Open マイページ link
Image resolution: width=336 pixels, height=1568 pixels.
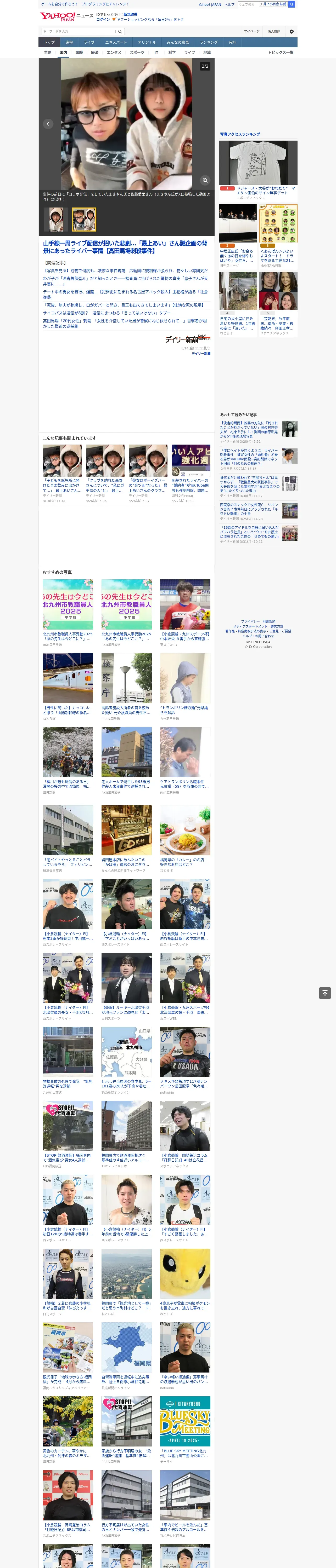click(251, 31)
